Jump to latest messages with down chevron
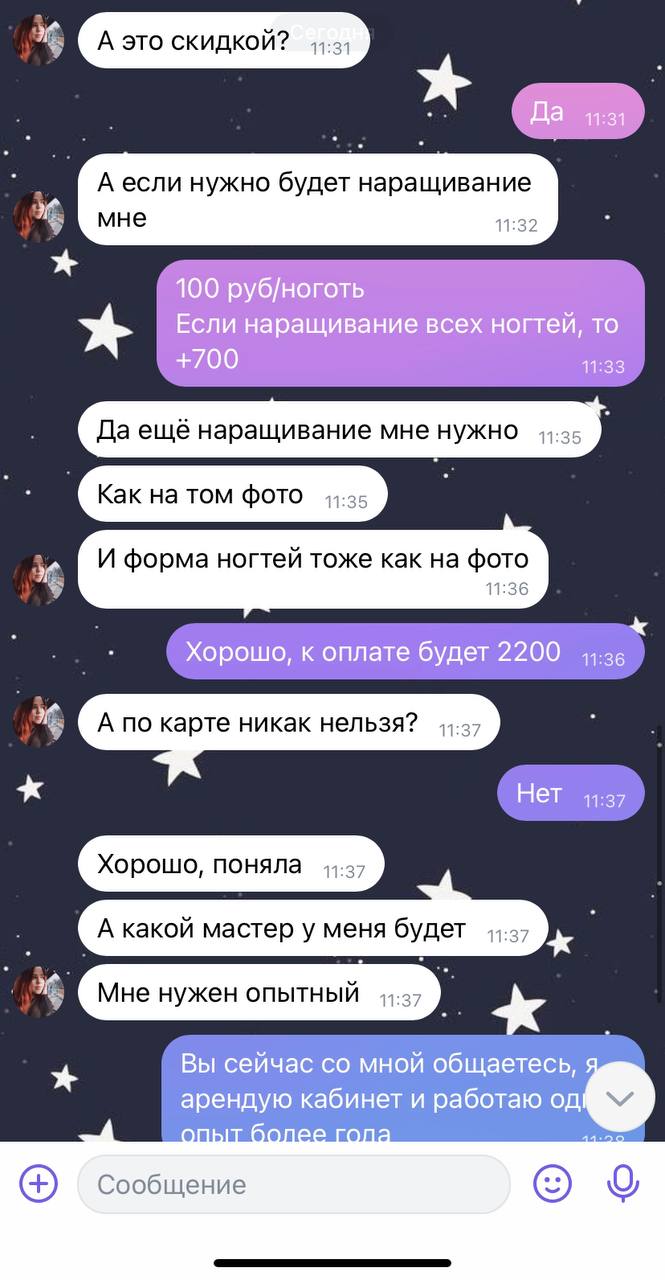Screen dimensions: 665x1280 620,1098
